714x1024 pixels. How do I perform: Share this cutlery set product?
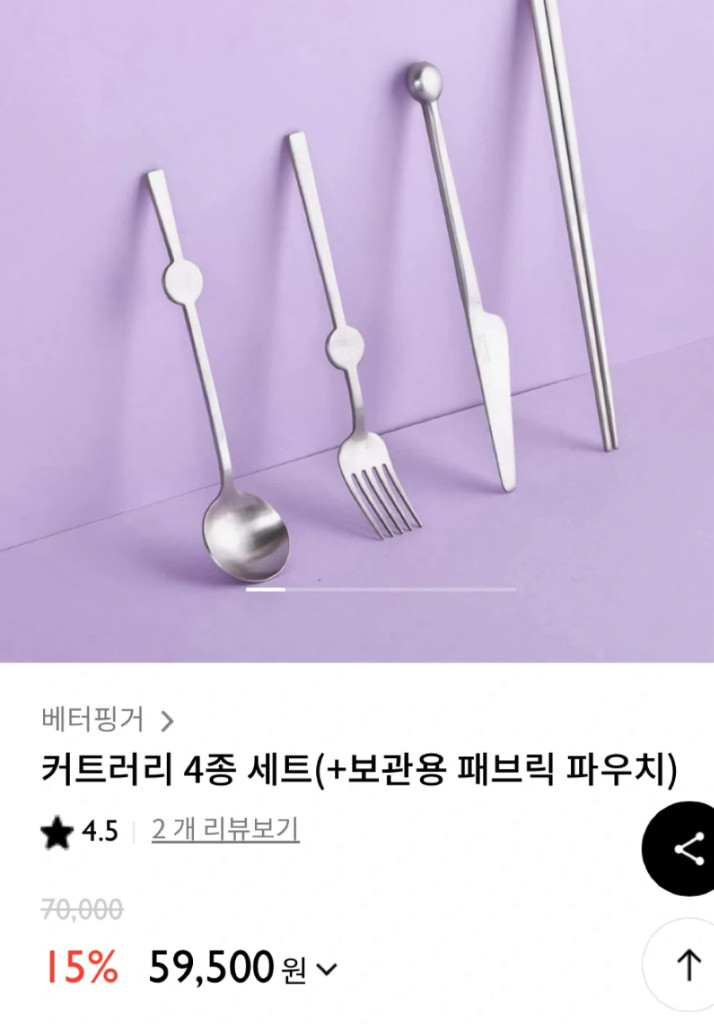688,849
